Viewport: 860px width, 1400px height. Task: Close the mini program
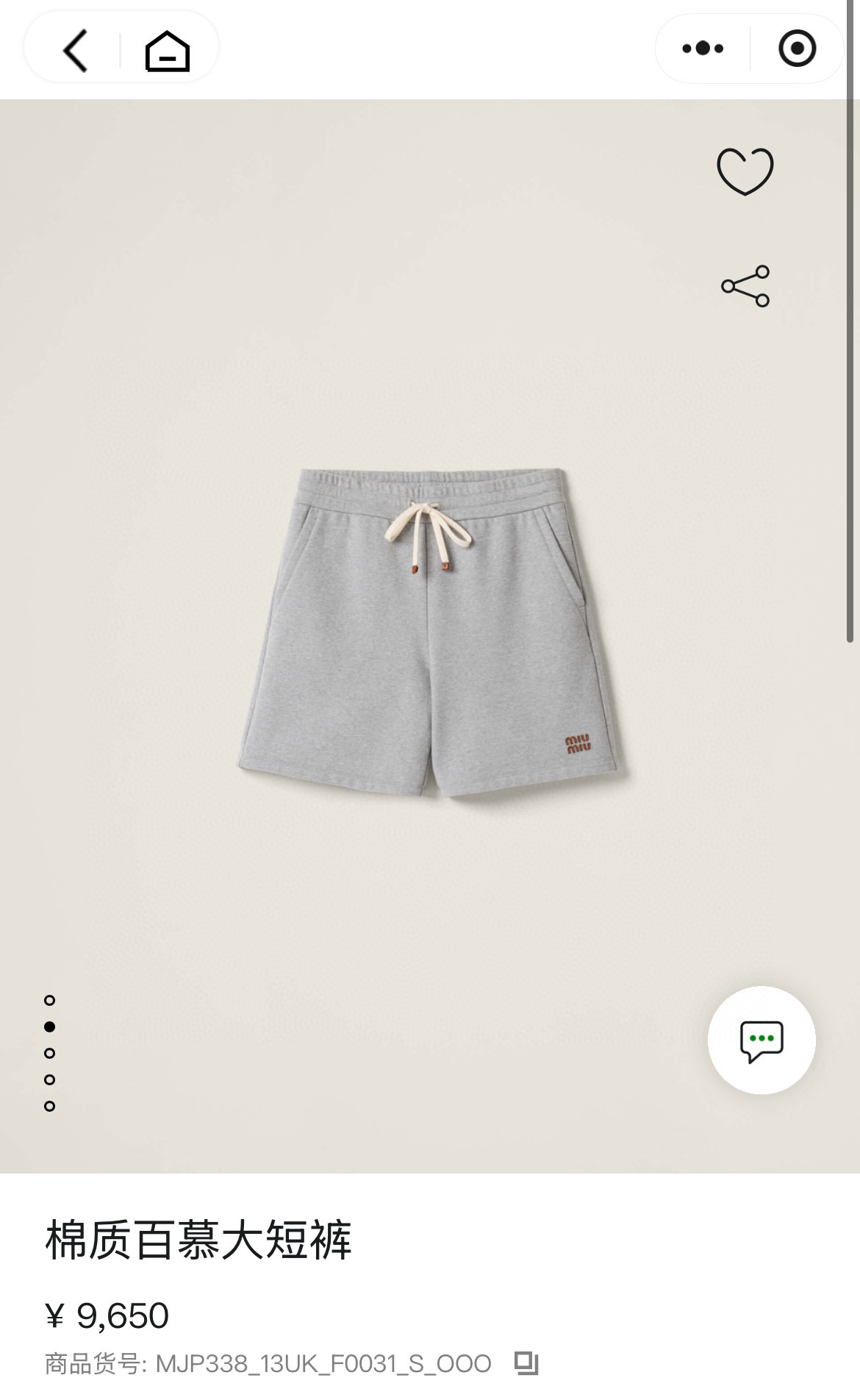point(797,49)
